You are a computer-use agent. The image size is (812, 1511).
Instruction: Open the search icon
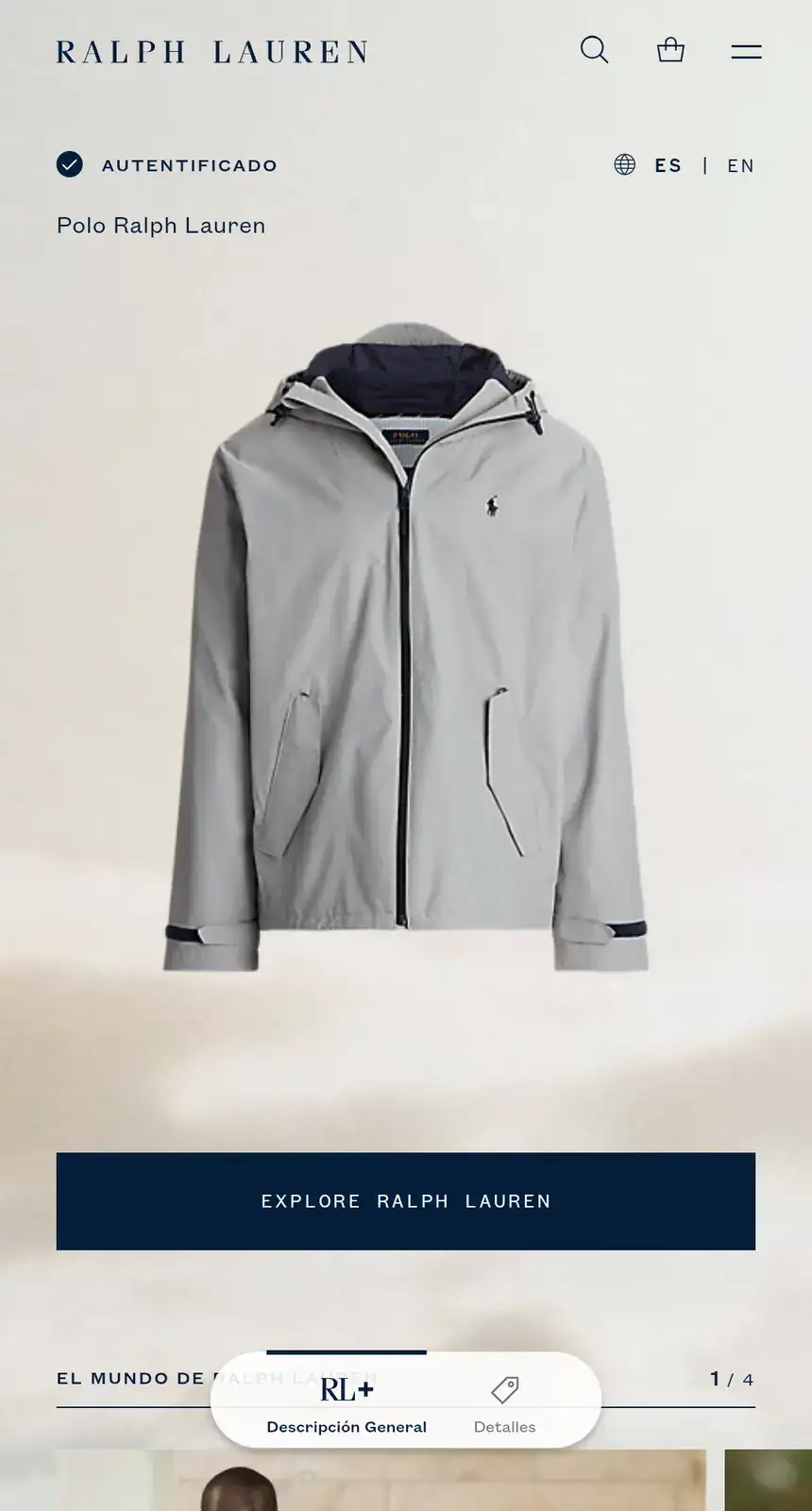point(594,50)
